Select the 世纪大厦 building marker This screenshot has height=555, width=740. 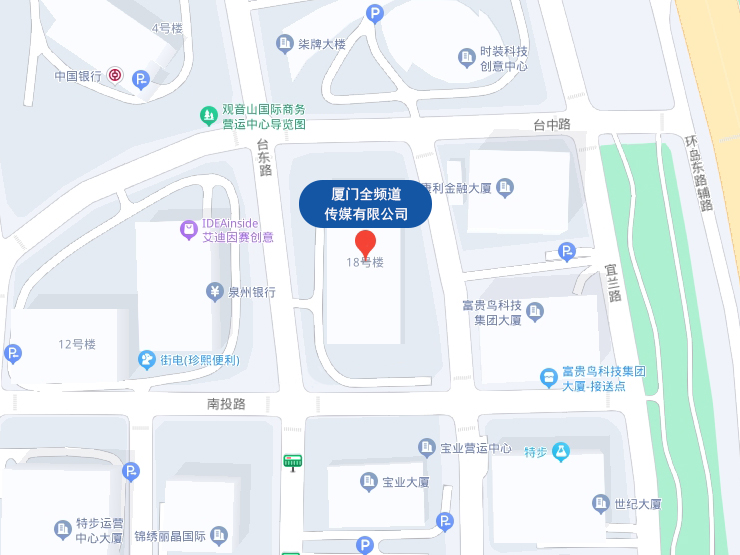coord(600,504)
